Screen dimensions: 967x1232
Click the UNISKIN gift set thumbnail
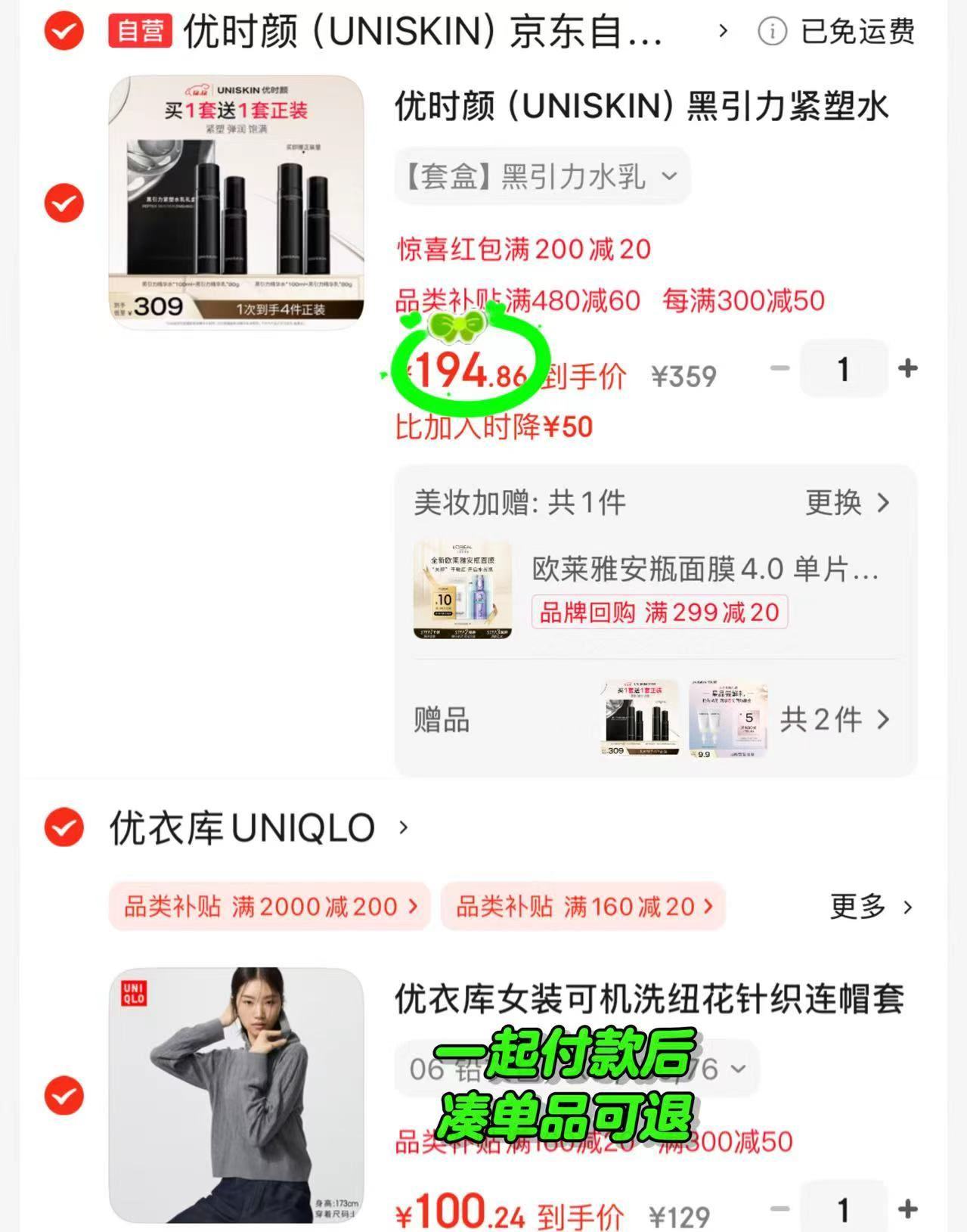tap(234, 204)
